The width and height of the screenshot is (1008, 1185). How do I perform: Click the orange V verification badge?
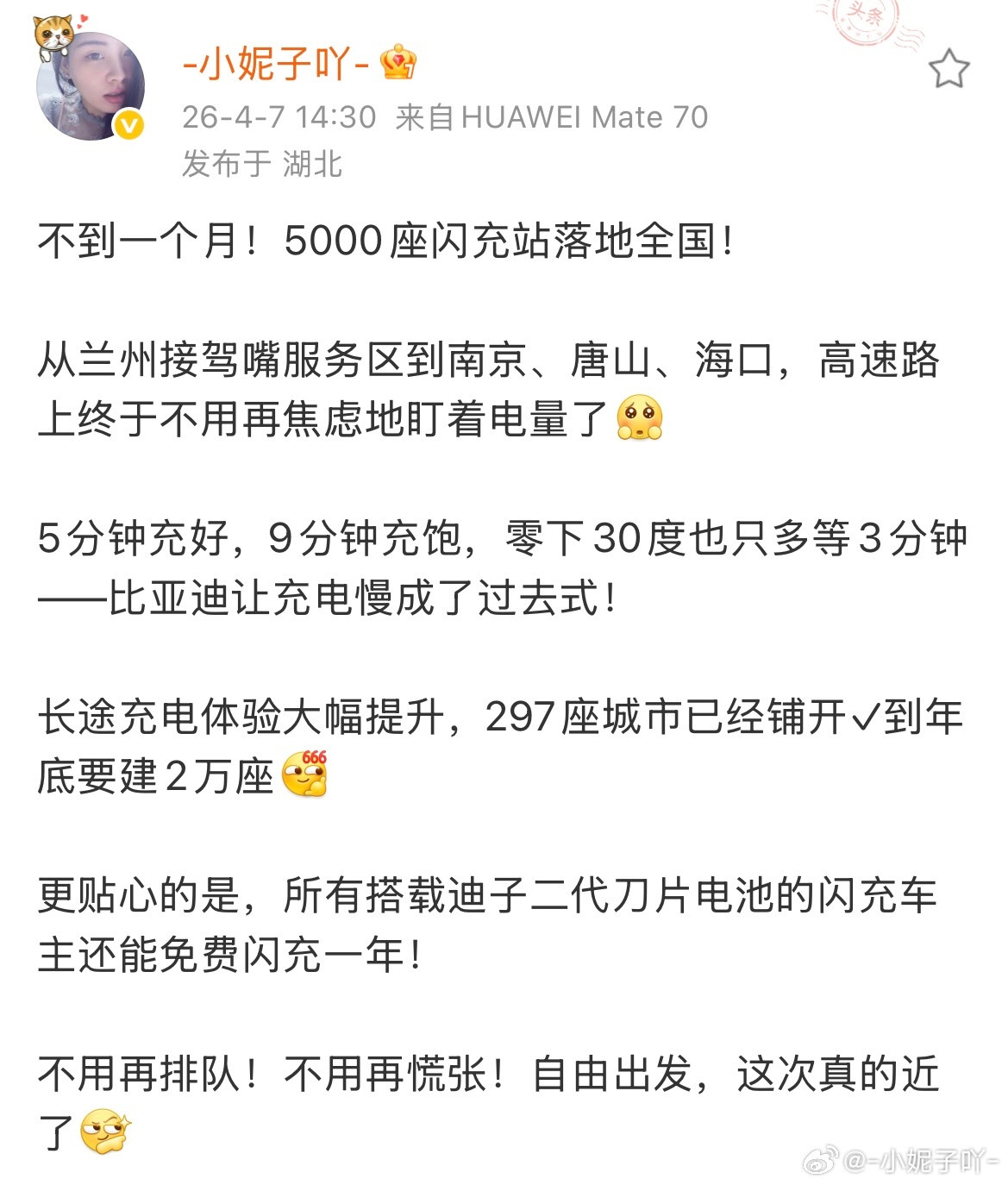pyautogui.click(x=128, y=123)
